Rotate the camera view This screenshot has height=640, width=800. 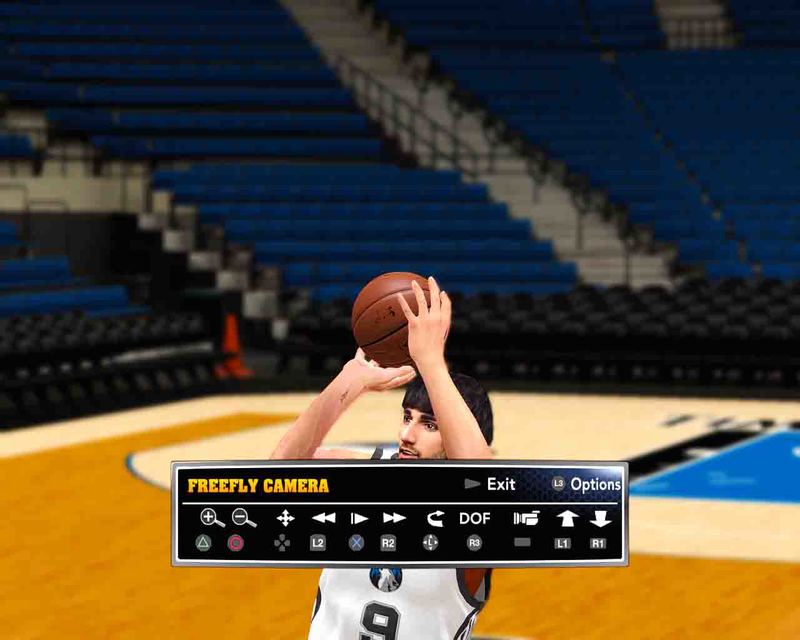[x=433, y=518]
